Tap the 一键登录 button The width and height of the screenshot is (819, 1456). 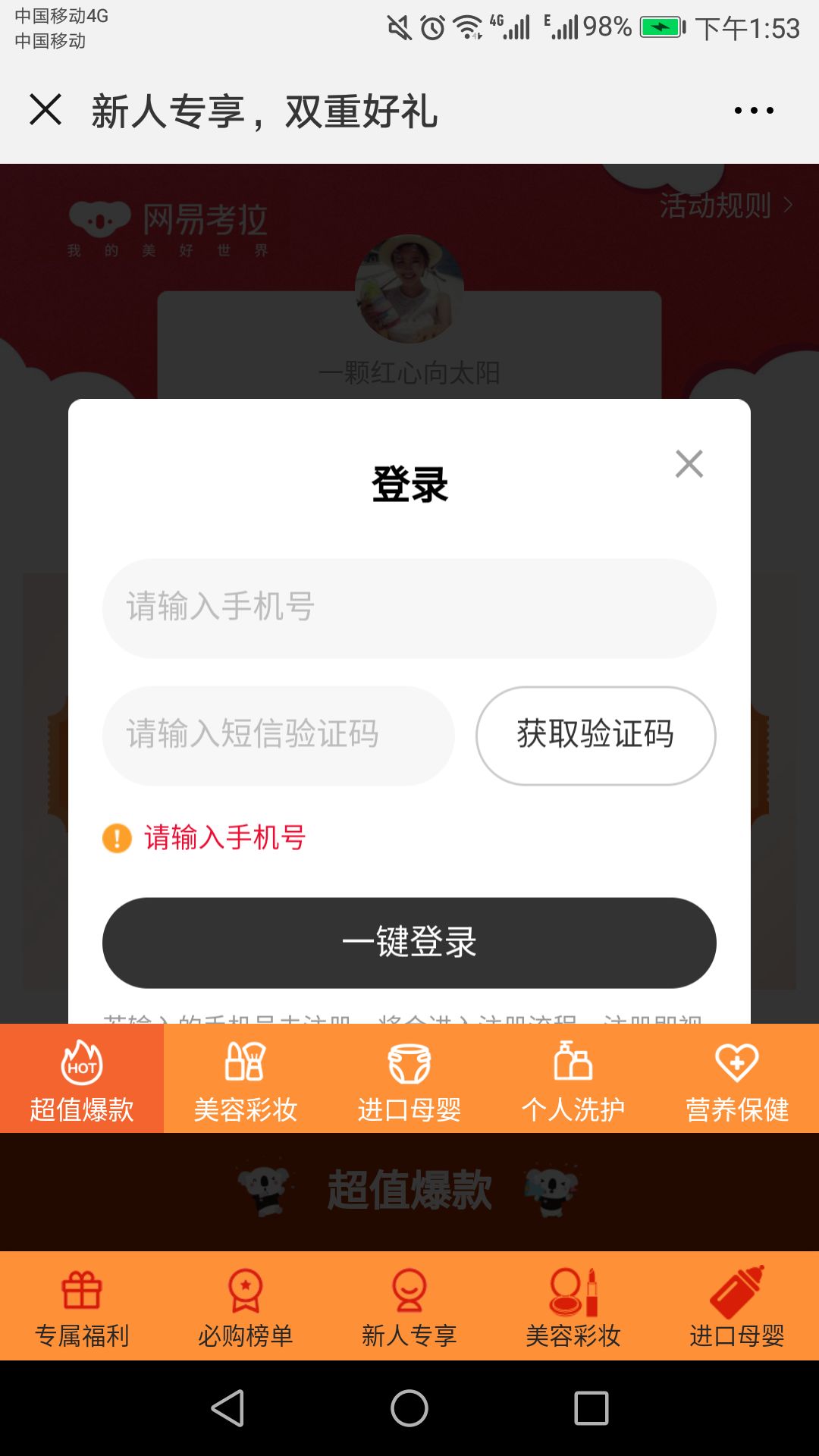click(x=409, y=943)
